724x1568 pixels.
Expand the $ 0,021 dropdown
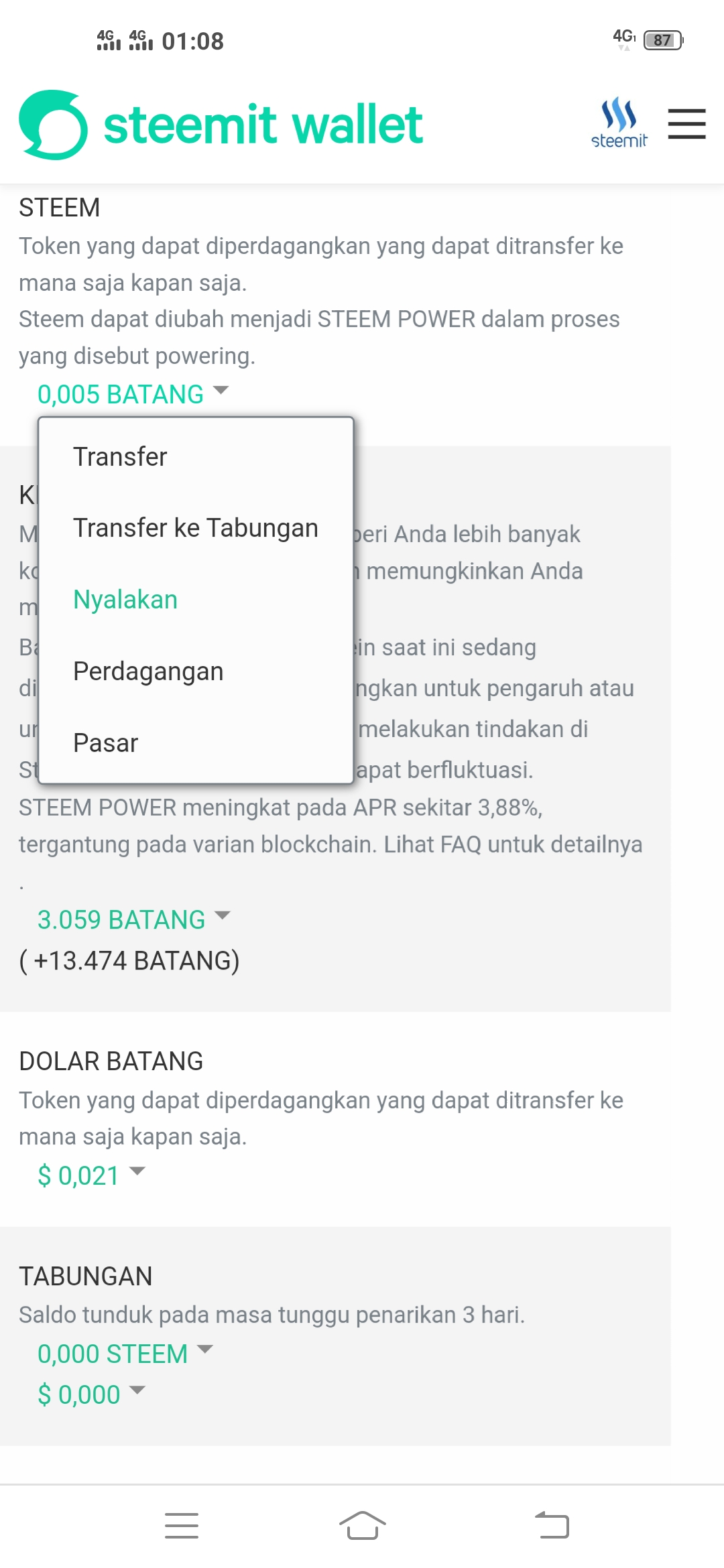[x=91, y=1175]
